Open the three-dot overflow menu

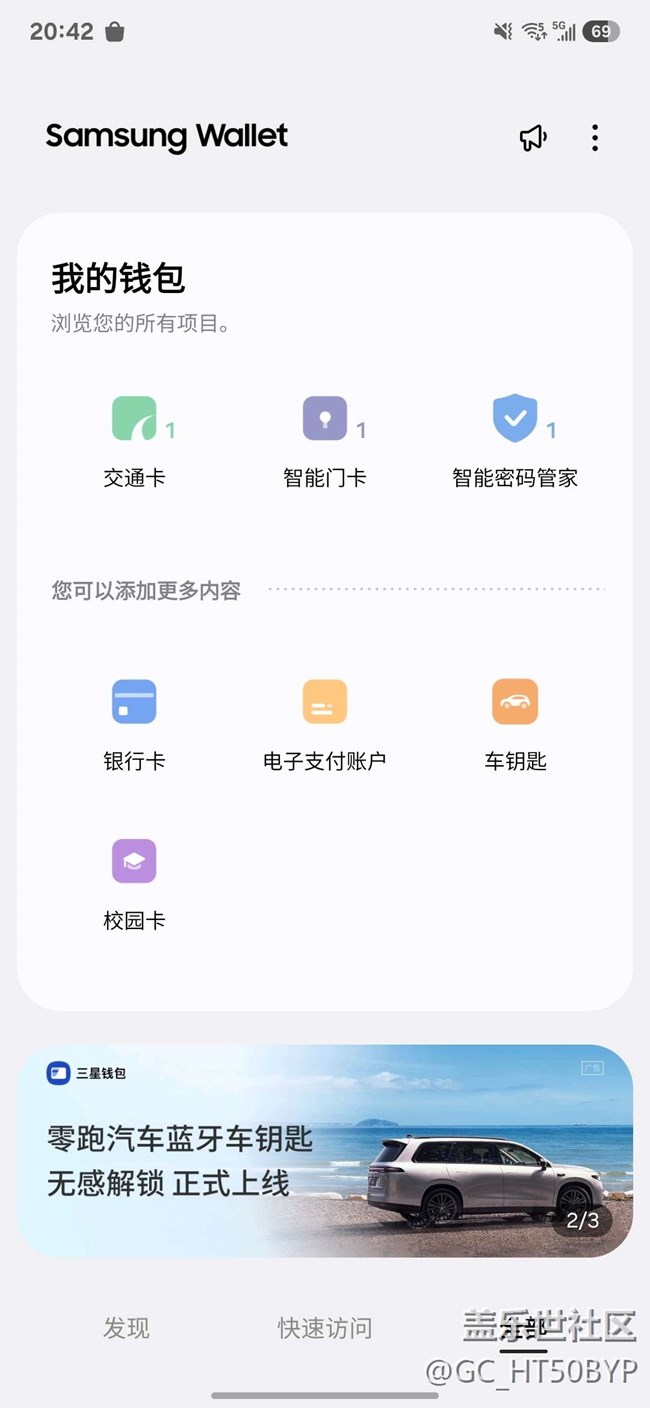click(595, 138)
